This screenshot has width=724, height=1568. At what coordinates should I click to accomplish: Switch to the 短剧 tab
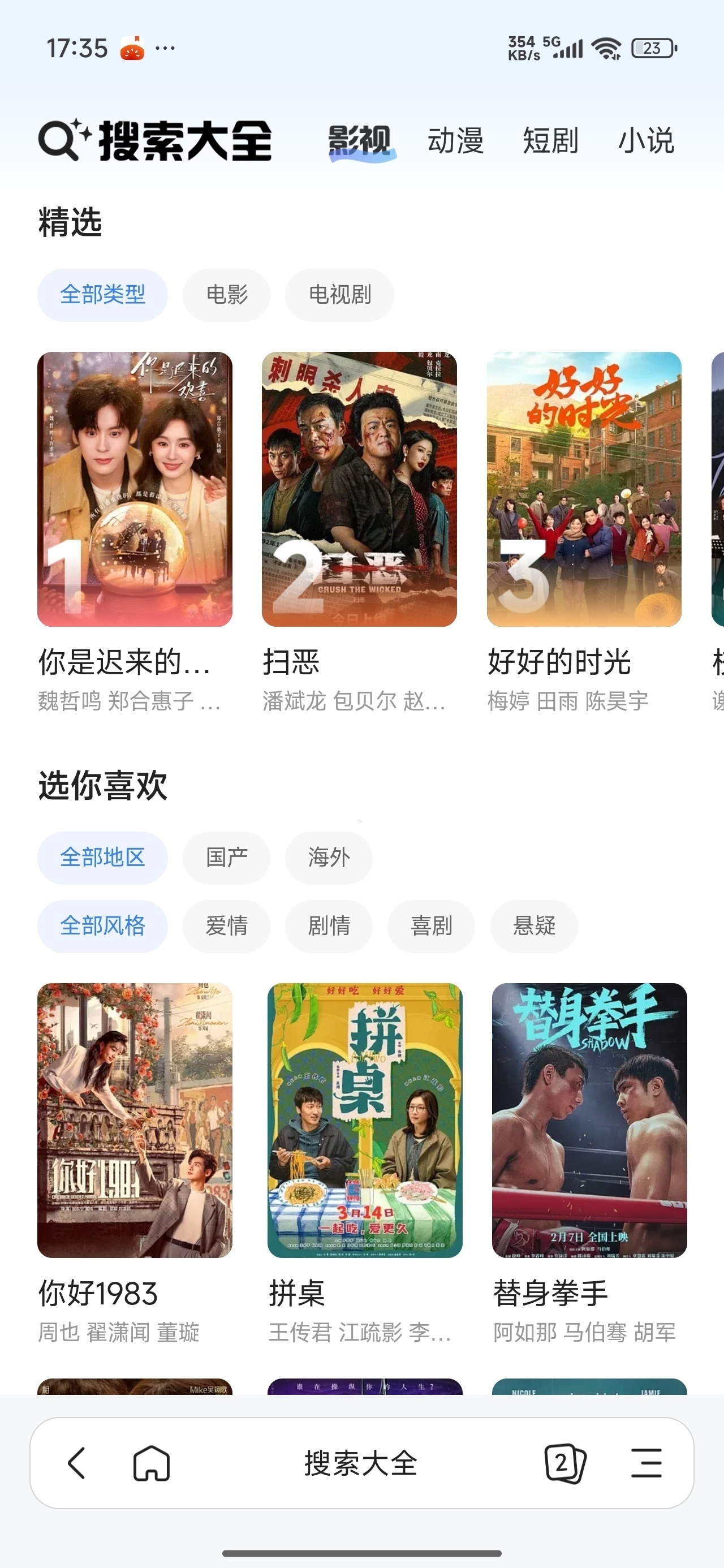tap(550, 141)
